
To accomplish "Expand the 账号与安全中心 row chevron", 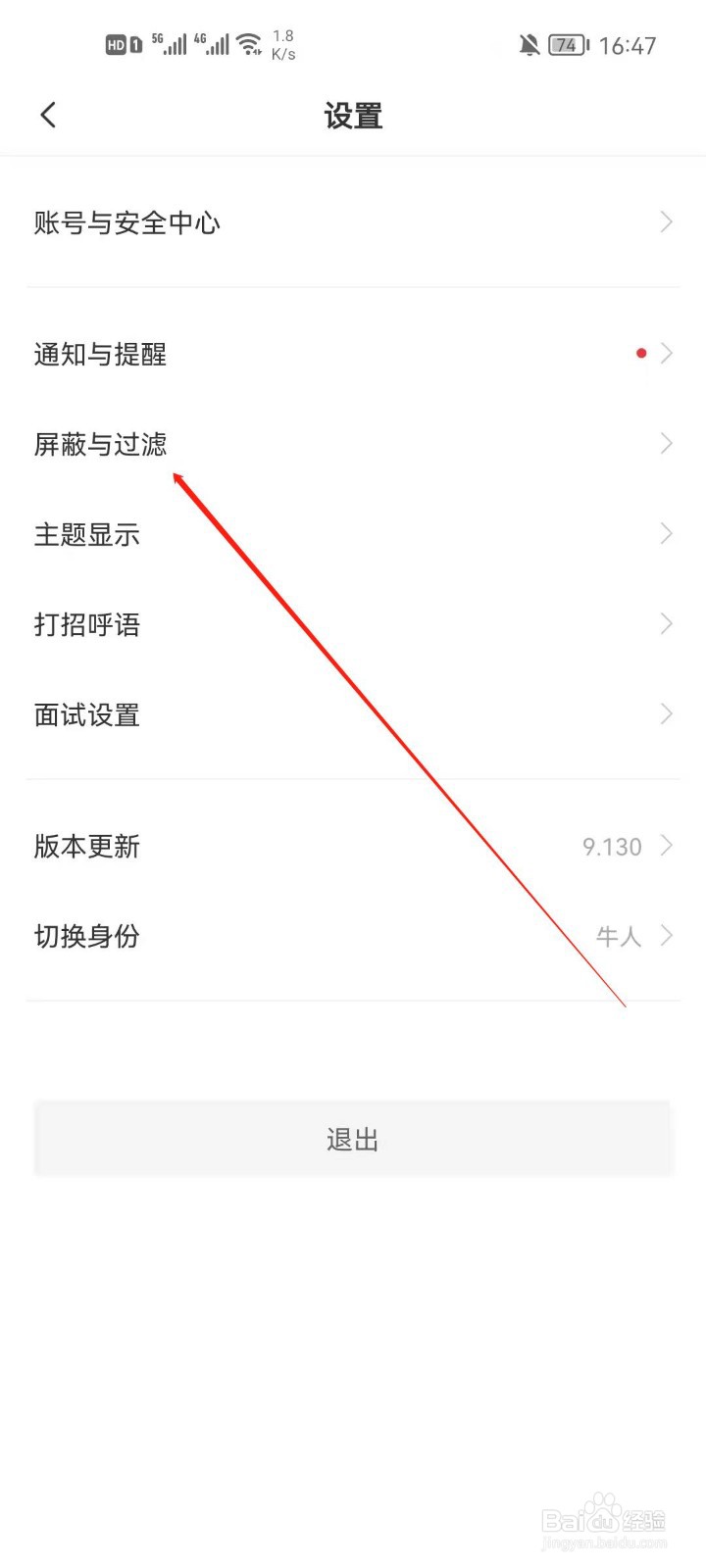I will pos(666,222).
